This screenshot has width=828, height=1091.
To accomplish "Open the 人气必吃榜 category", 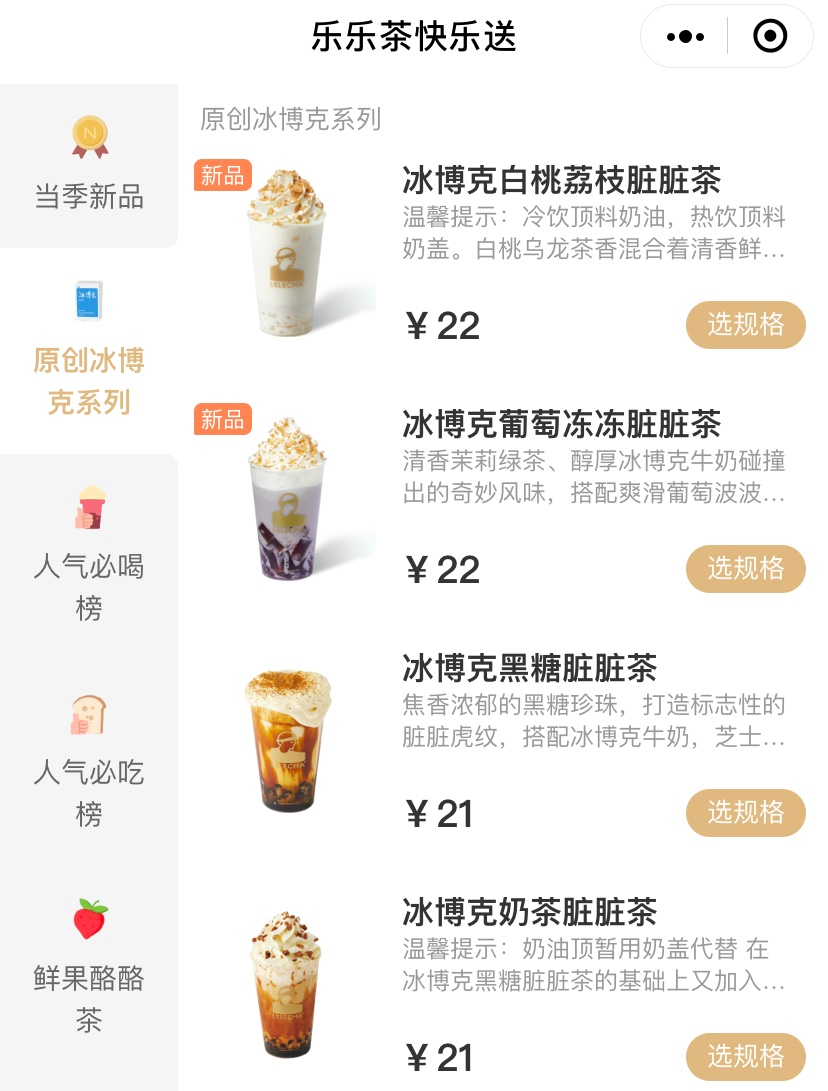I will point(89,760).
